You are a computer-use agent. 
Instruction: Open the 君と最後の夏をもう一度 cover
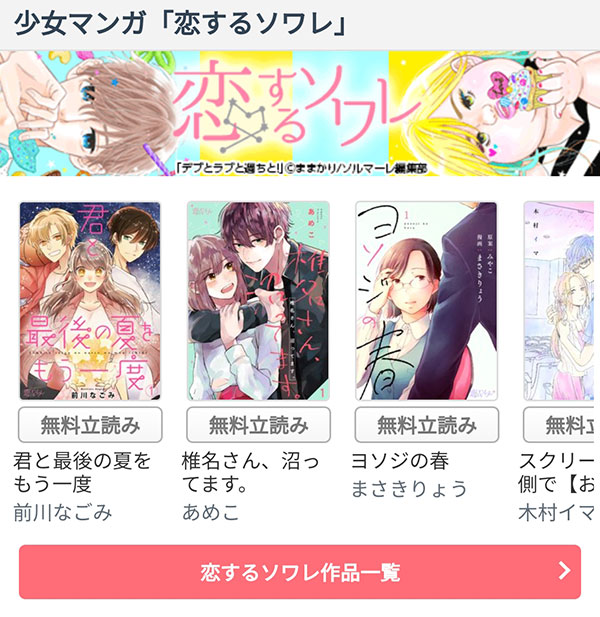click(x=90, y=301)
